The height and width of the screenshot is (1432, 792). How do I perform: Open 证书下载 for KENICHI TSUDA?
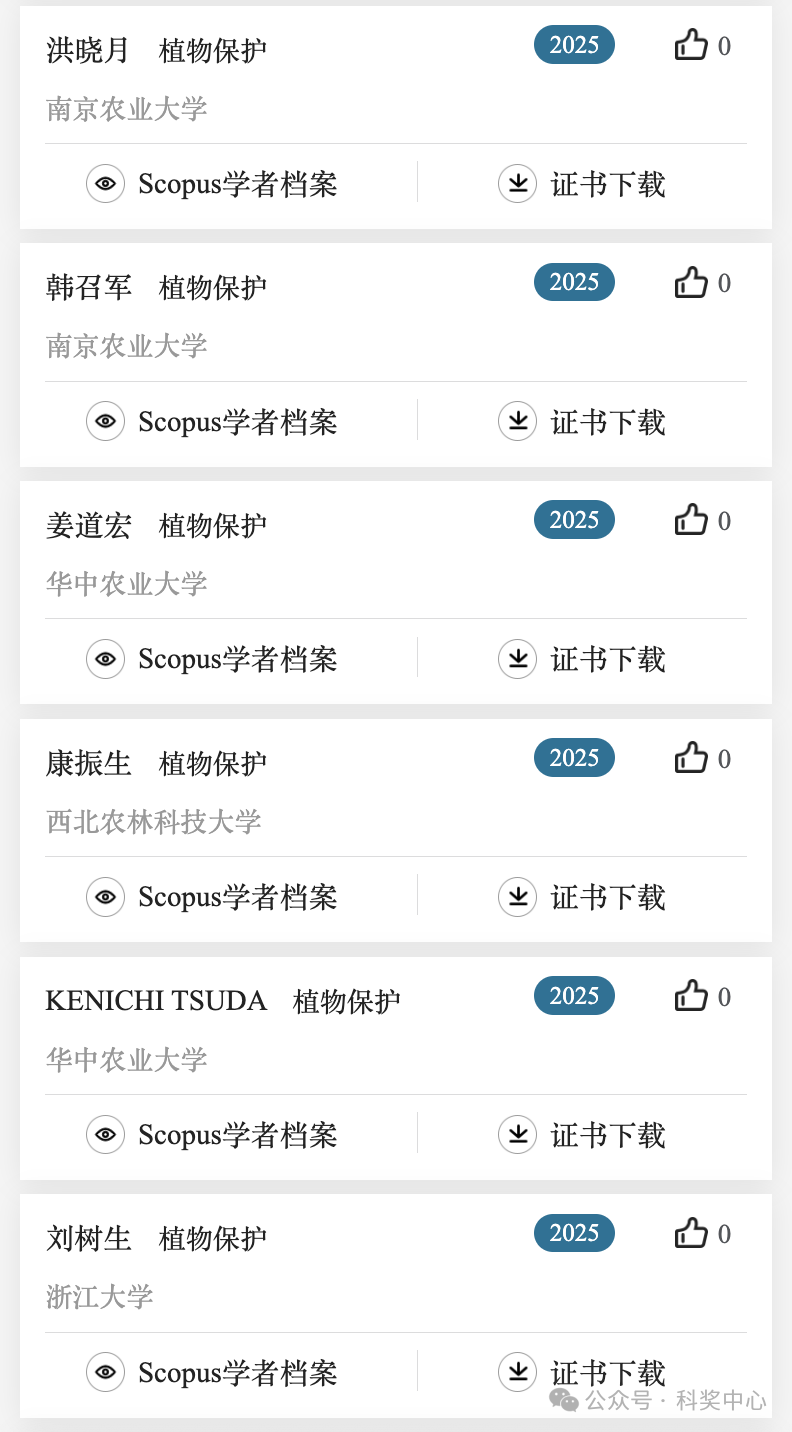(x=606, y=1135)
